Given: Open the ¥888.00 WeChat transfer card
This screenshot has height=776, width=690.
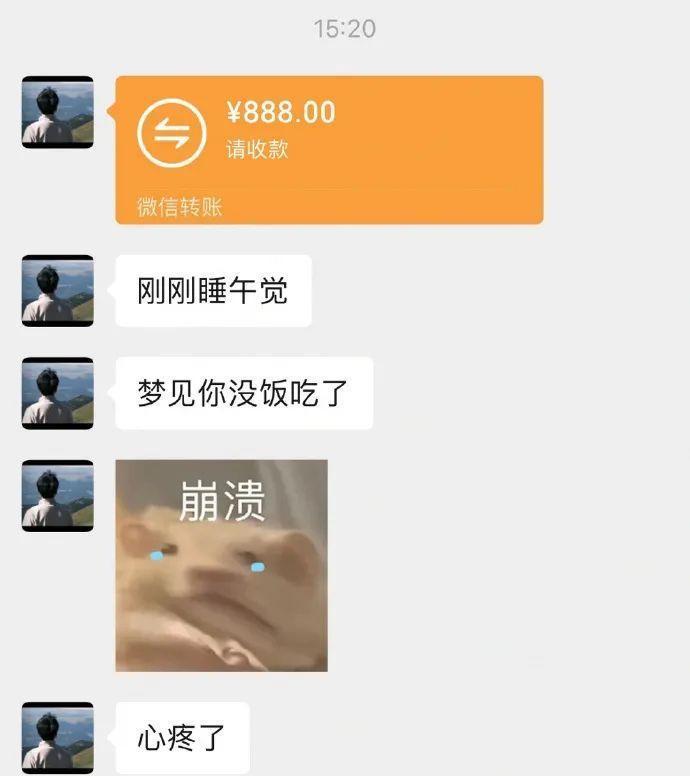Looking at the screenshot, I should pos(329,149).
